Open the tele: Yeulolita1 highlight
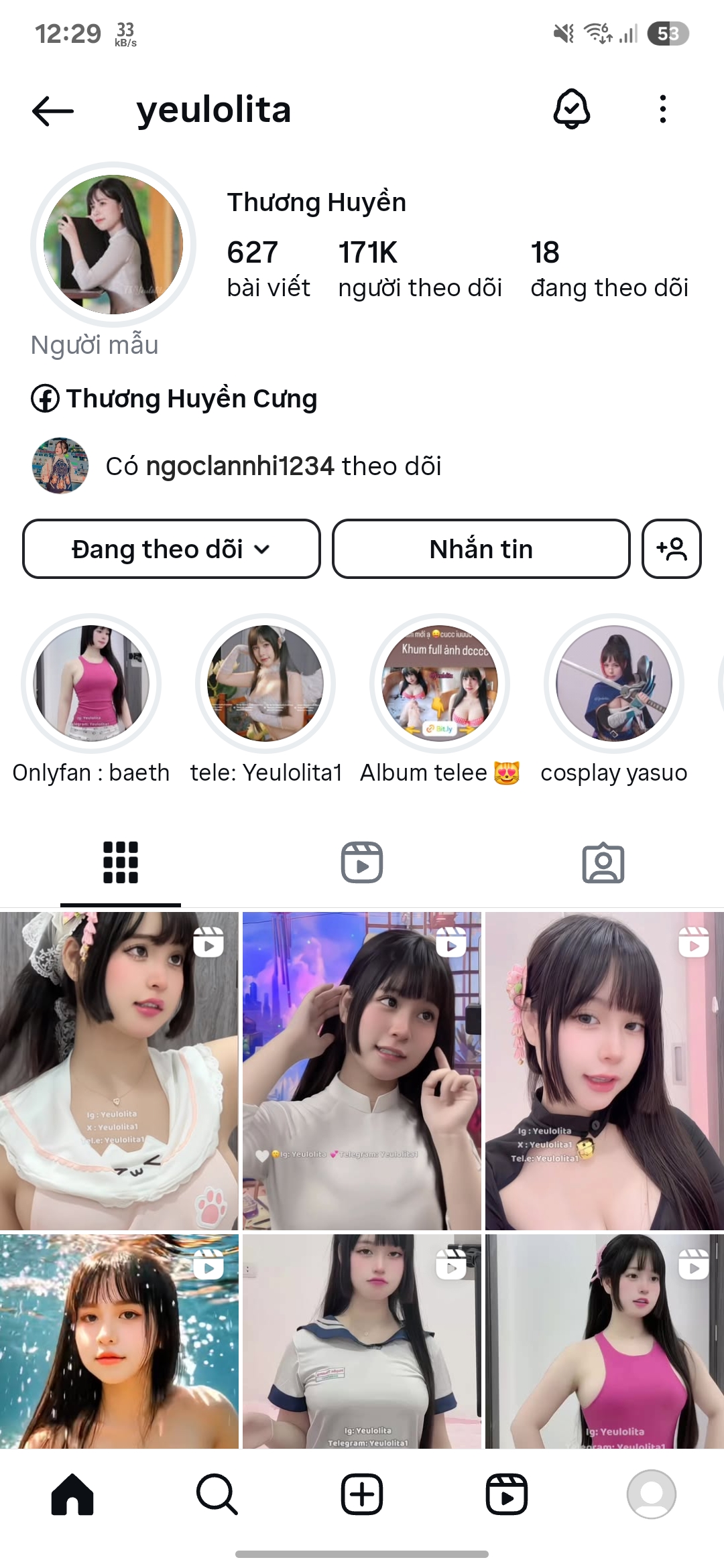This screenshot has height=1568, width=724. pyautogui.click(x=265, y=683)
